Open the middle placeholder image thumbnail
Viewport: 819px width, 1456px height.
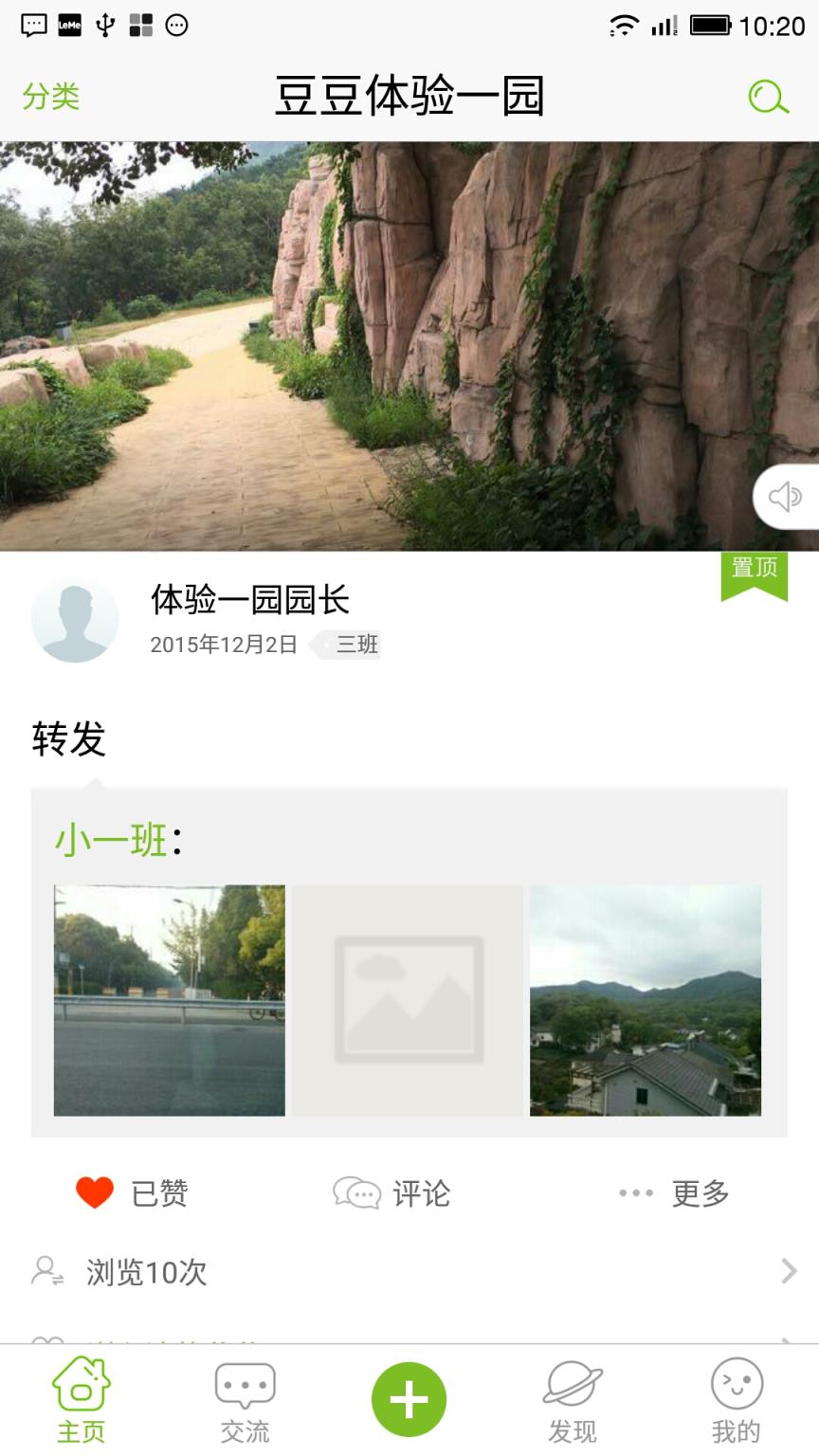408,999
